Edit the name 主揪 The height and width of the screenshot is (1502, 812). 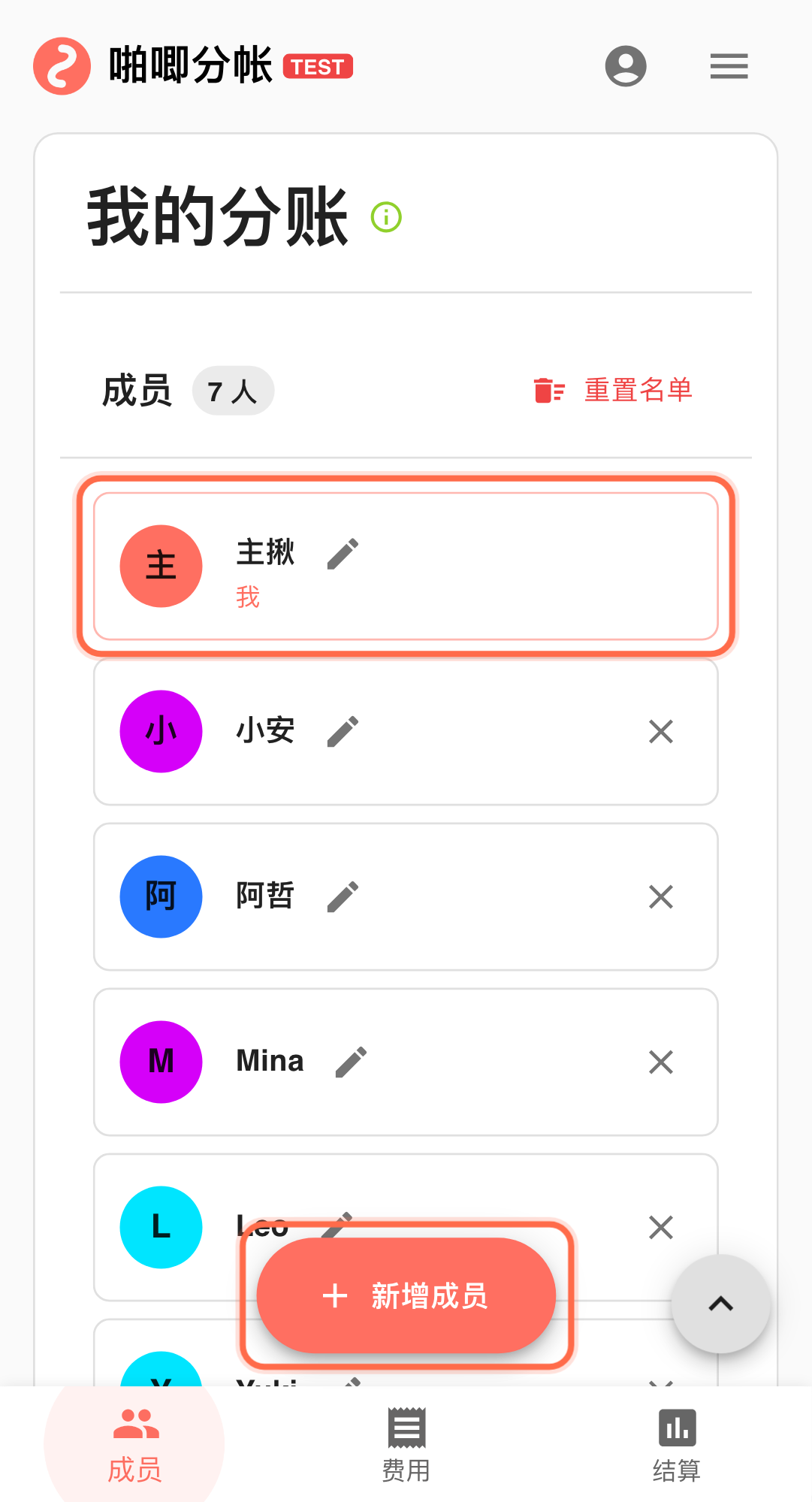click(x=343, y=554)
